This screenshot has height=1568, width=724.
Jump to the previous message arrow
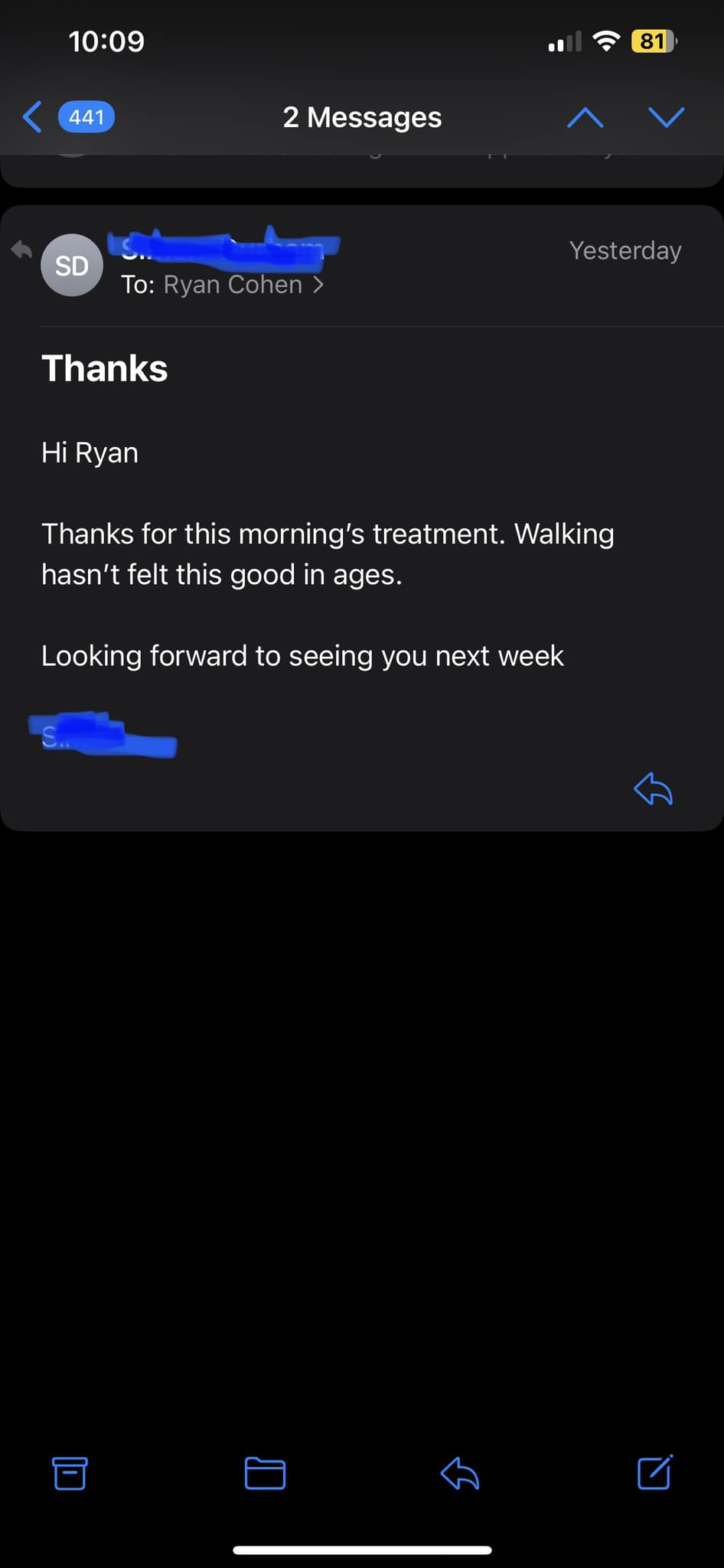(x=585, y=117)
